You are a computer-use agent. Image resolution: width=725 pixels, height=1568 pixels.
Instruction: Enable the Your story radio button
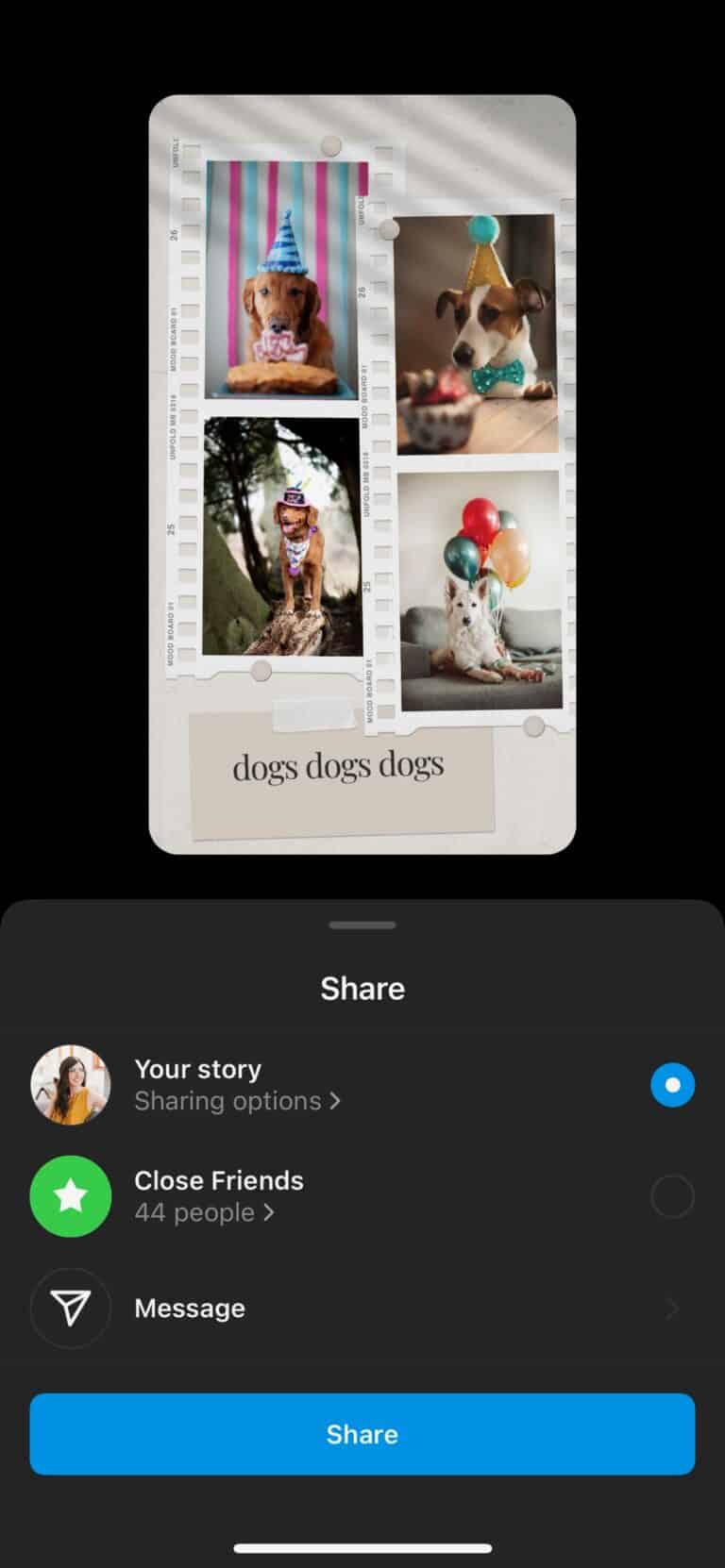[672, 1084]
